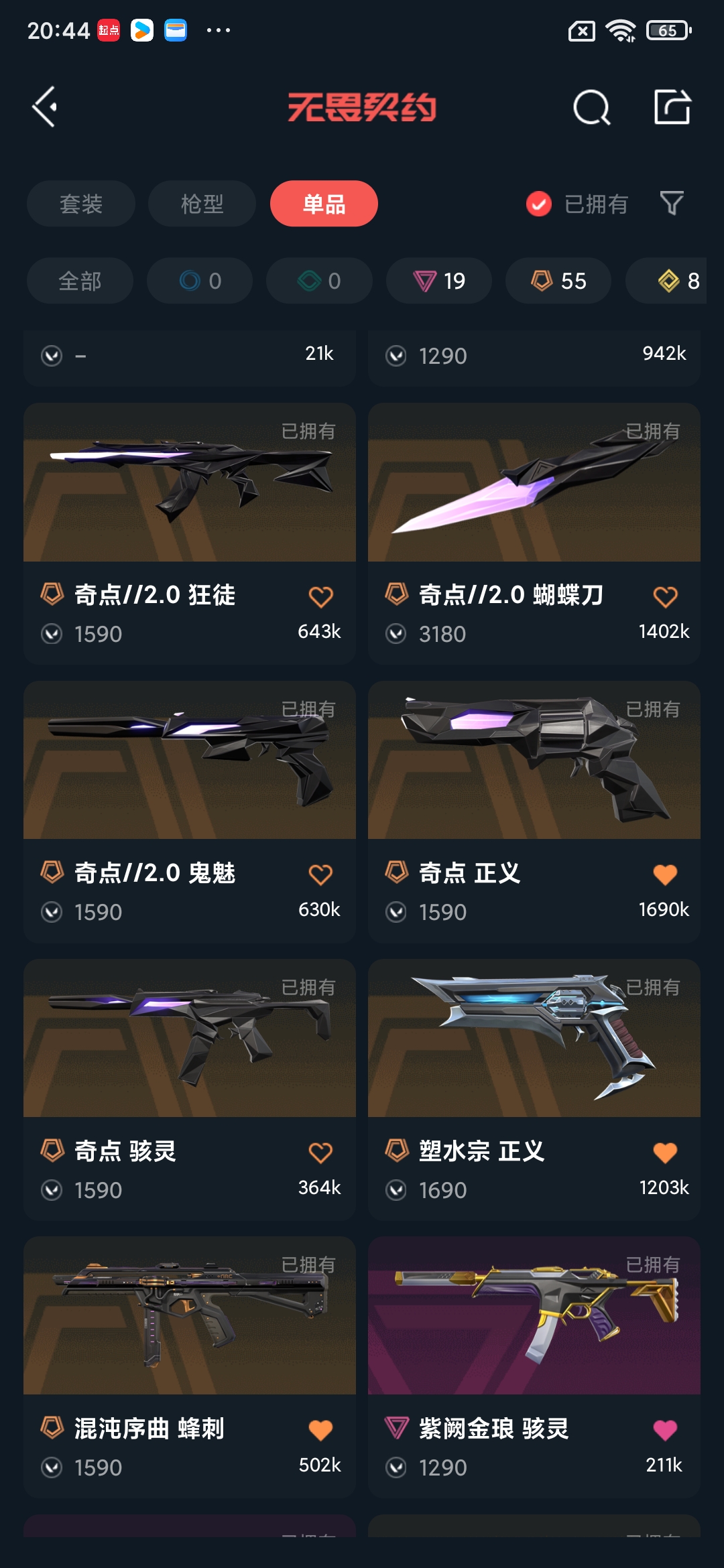Filter by the yellow tier chip showing 8
Screen dimensions: 724x1568
677,281
